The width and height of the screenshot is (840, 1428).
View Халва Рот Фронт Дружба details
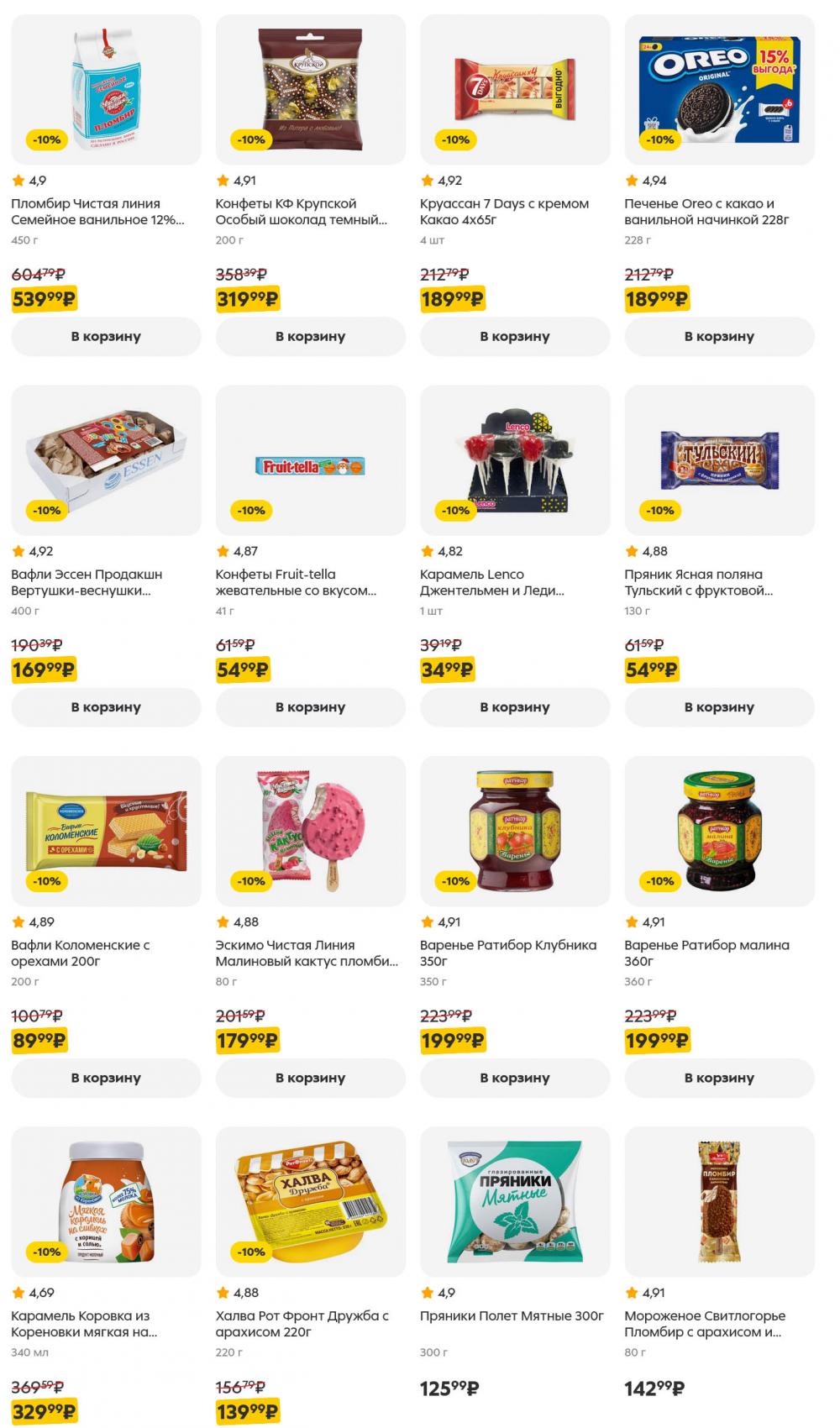point(302,1324)
